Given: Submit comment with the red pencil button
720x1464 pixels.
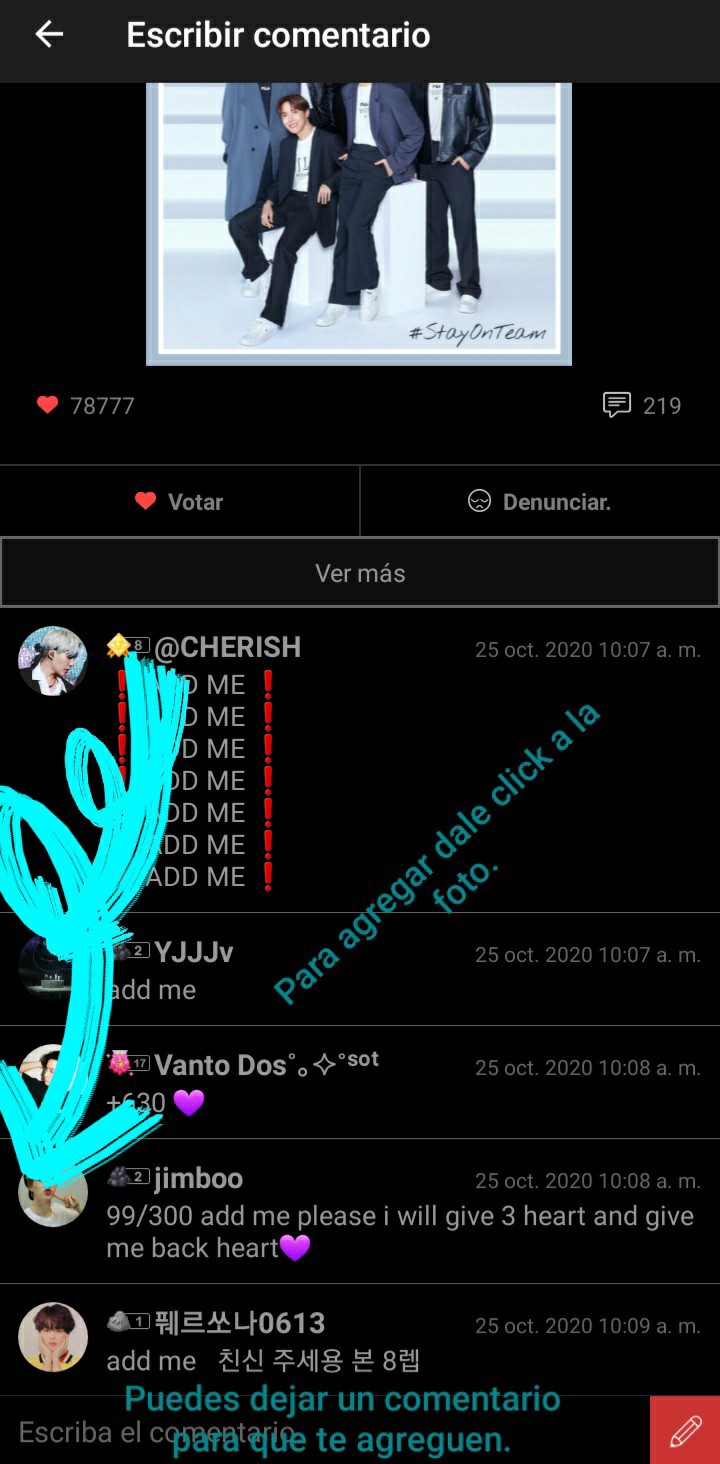Looking at the screenshot, I should (x=685, y=1431).
